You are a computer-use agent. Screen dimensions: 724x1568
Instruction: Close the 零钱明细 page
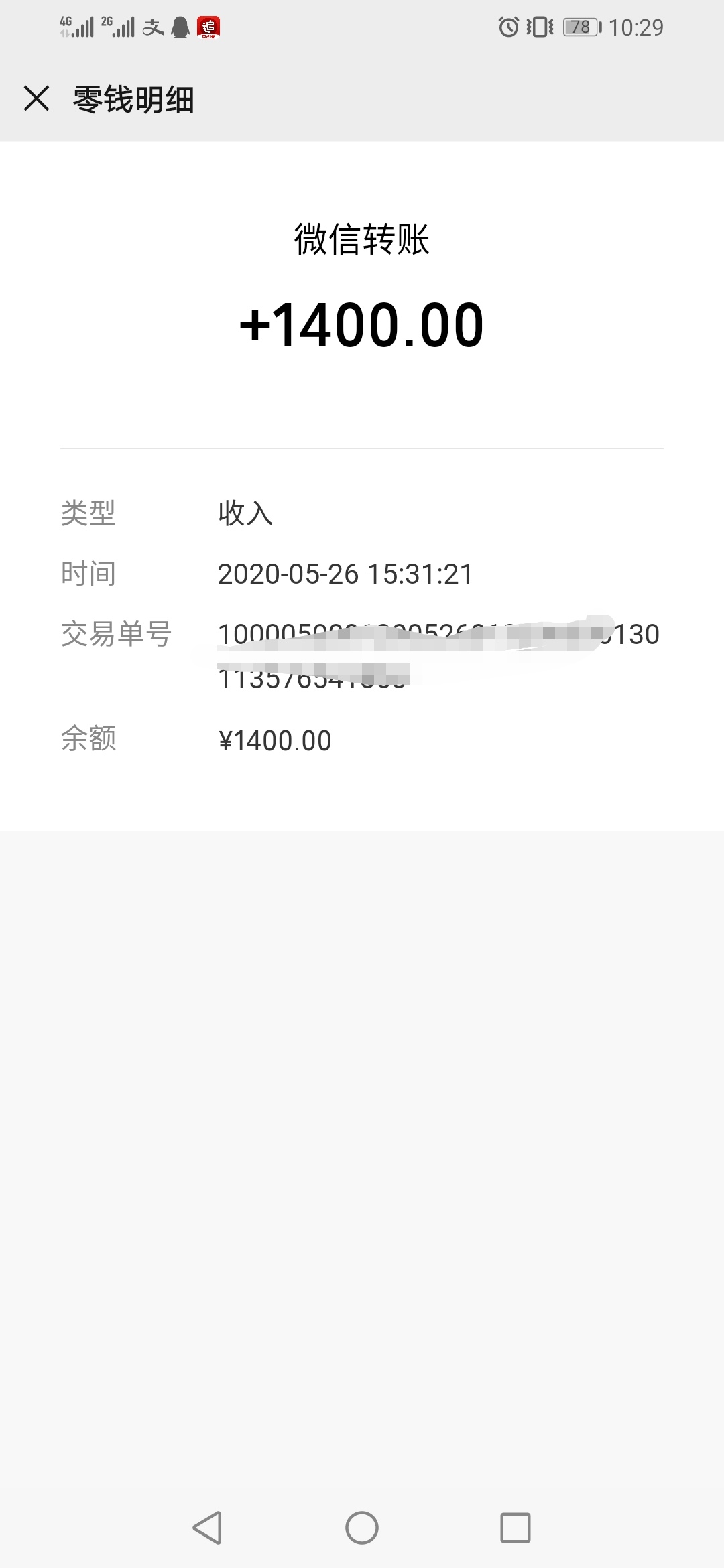tap(36, 99)
